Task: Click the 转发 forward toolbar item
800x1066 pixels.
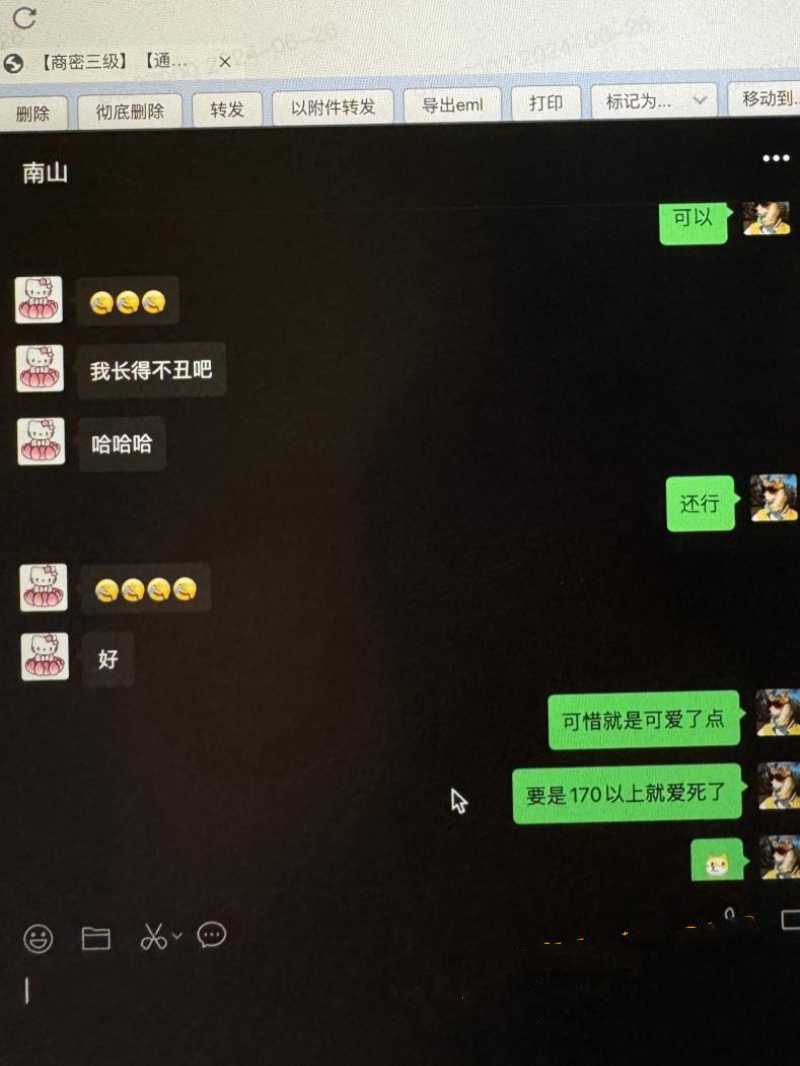Action: click(x=226, y=110)
